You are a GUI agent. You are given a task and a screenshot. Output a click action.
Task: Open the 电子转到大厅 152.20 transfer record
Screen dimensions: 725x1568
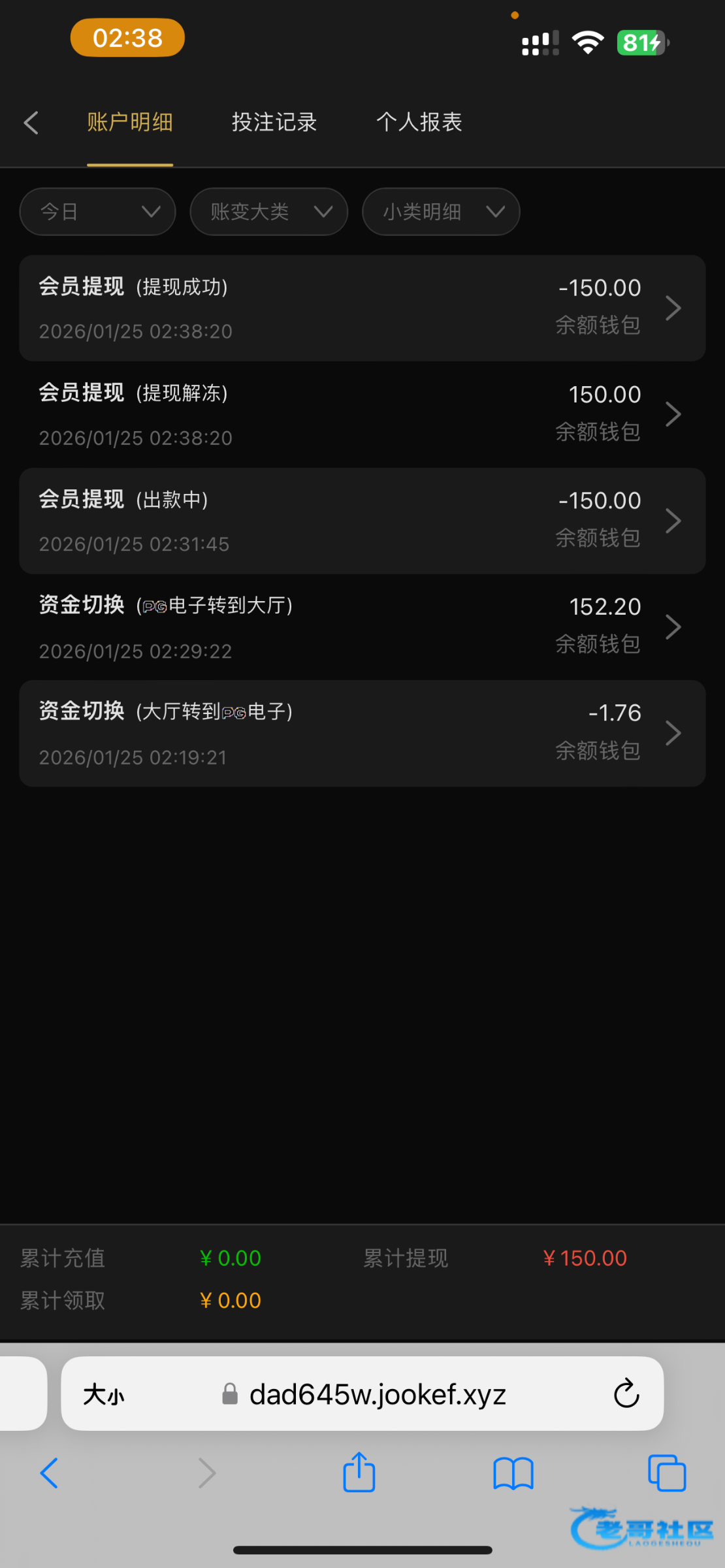click(362, 627)
